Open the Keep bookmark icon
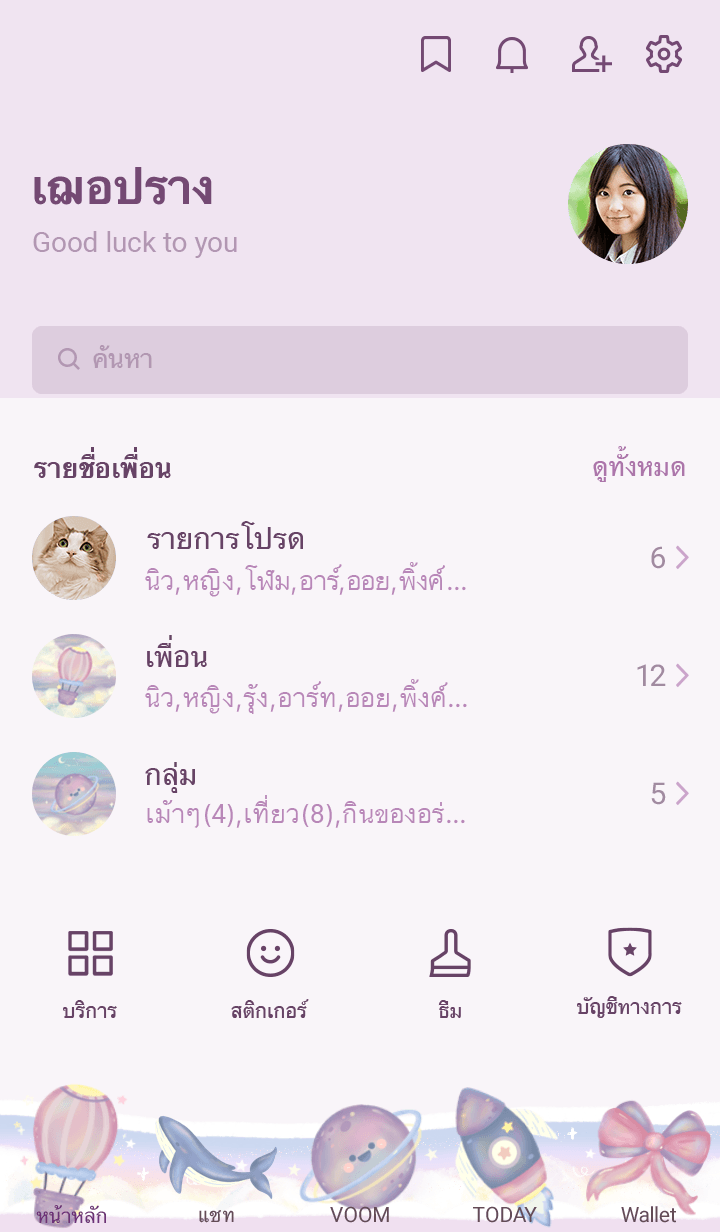This screenshot has width=720, height=1232. [x=435, y=54]
